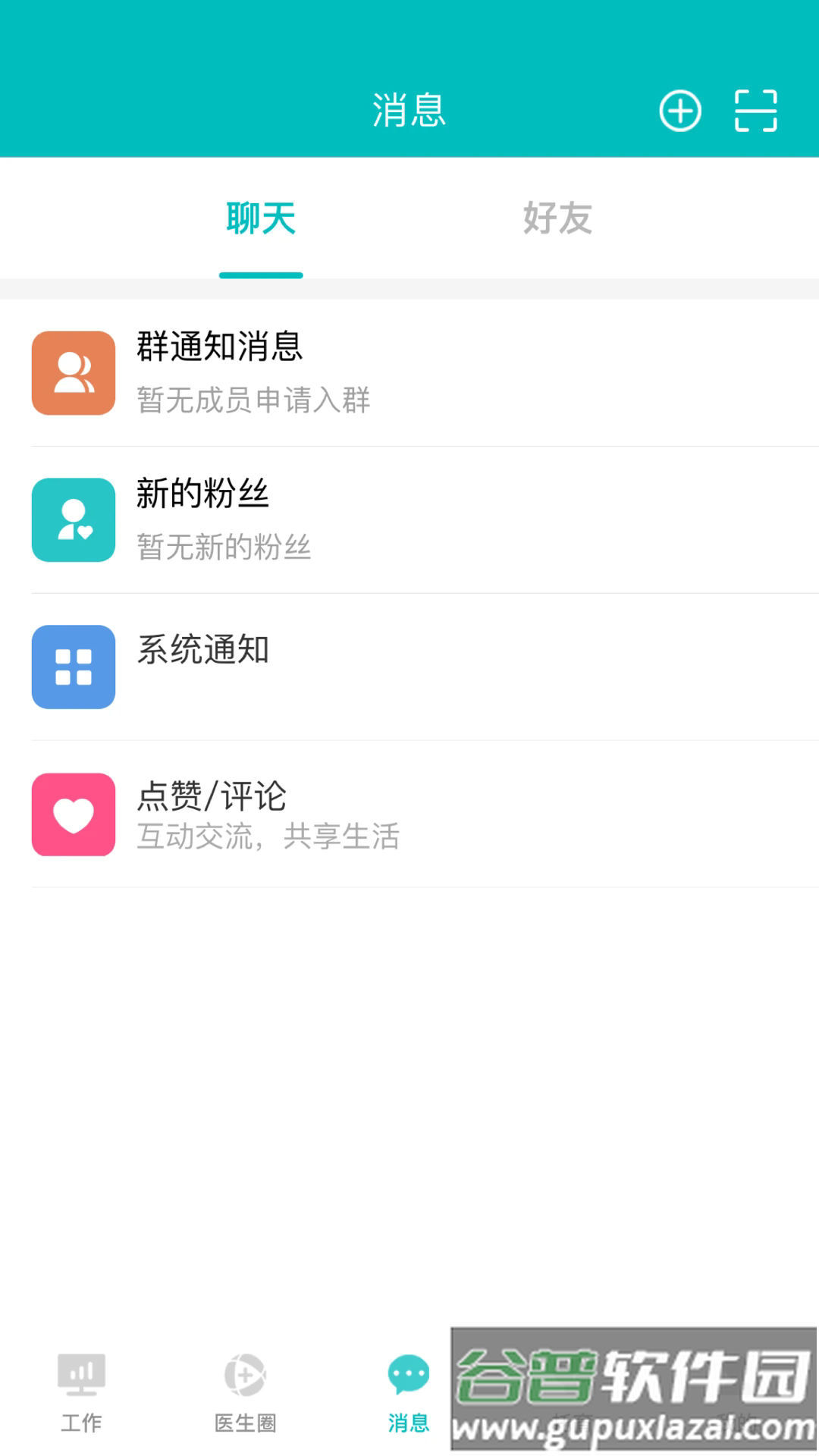Open 新的粉丝 row

(x=409, y=520)
